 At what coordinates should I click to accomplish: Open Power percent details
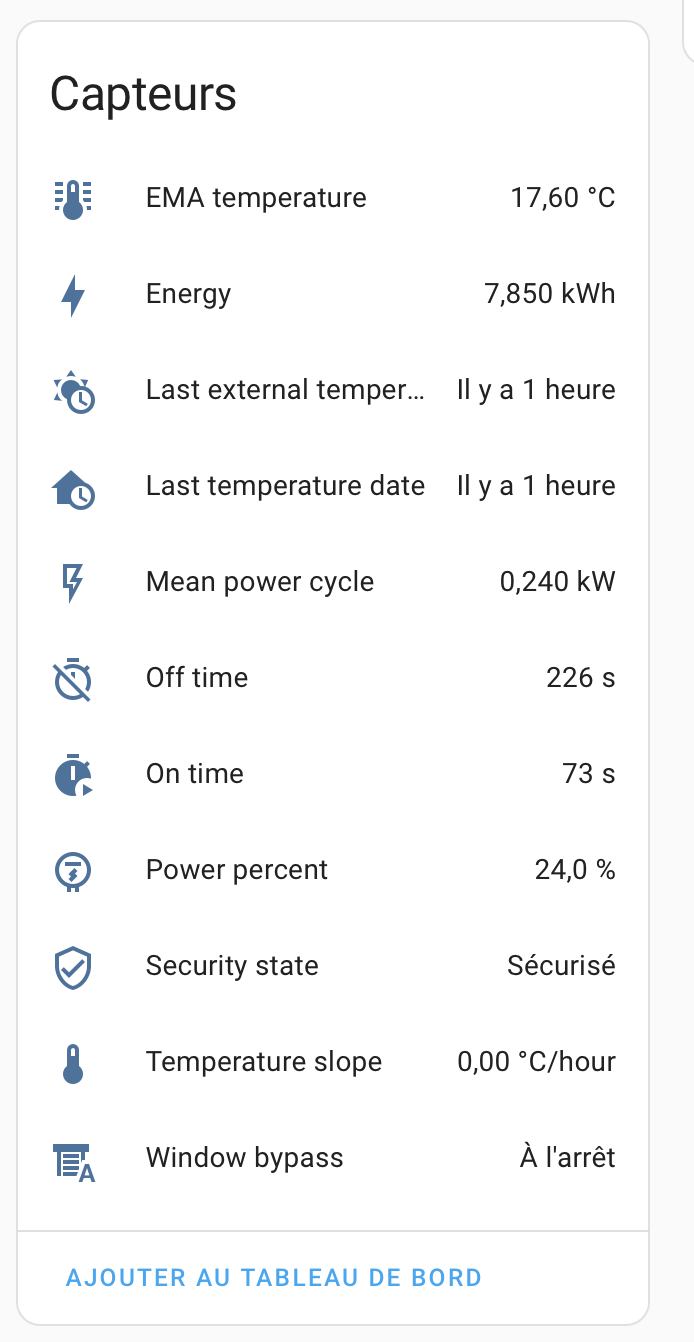(x=333, y=870)
